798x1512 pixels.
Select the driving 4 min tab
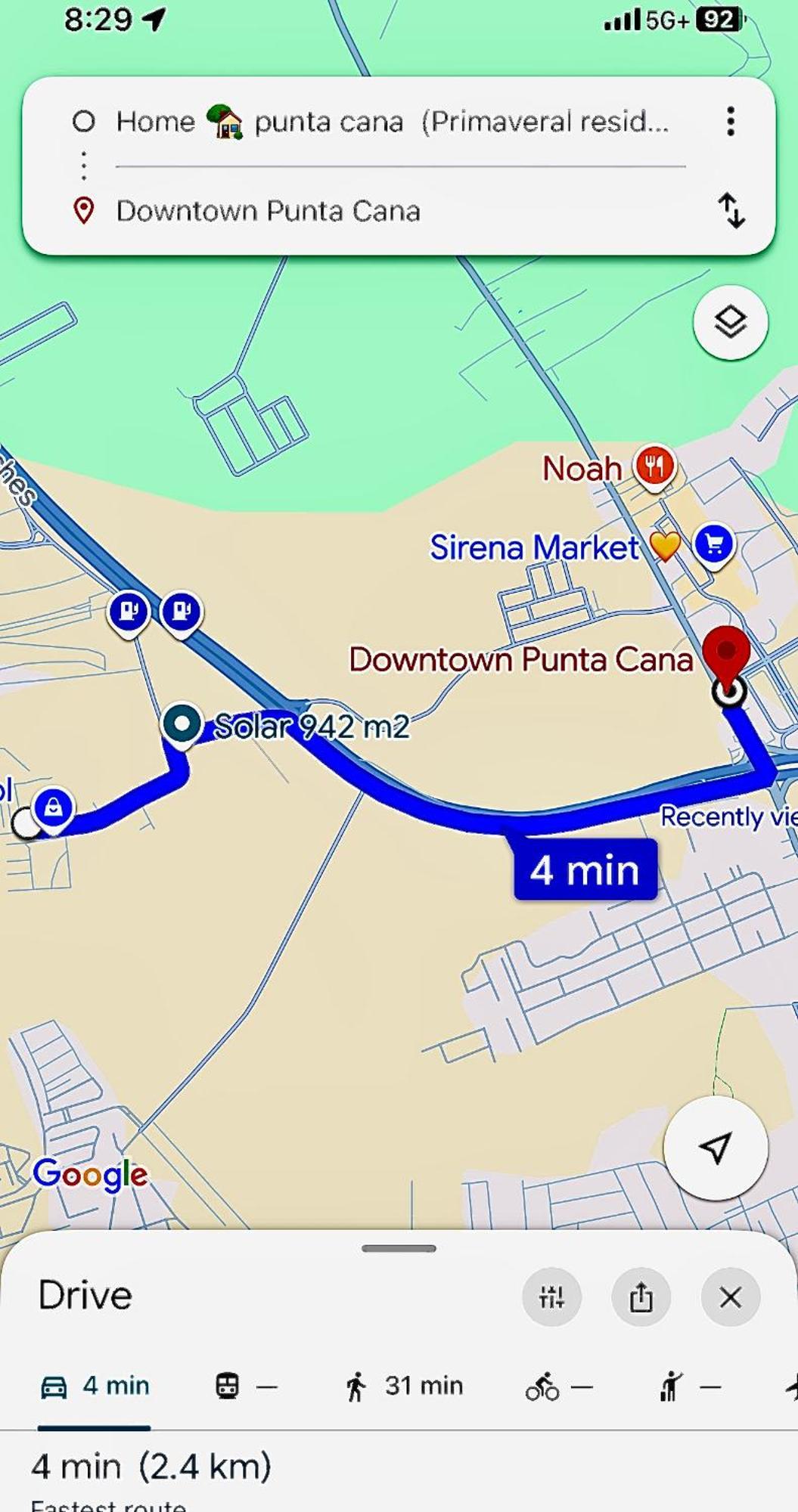click(x=95, y=1386)
